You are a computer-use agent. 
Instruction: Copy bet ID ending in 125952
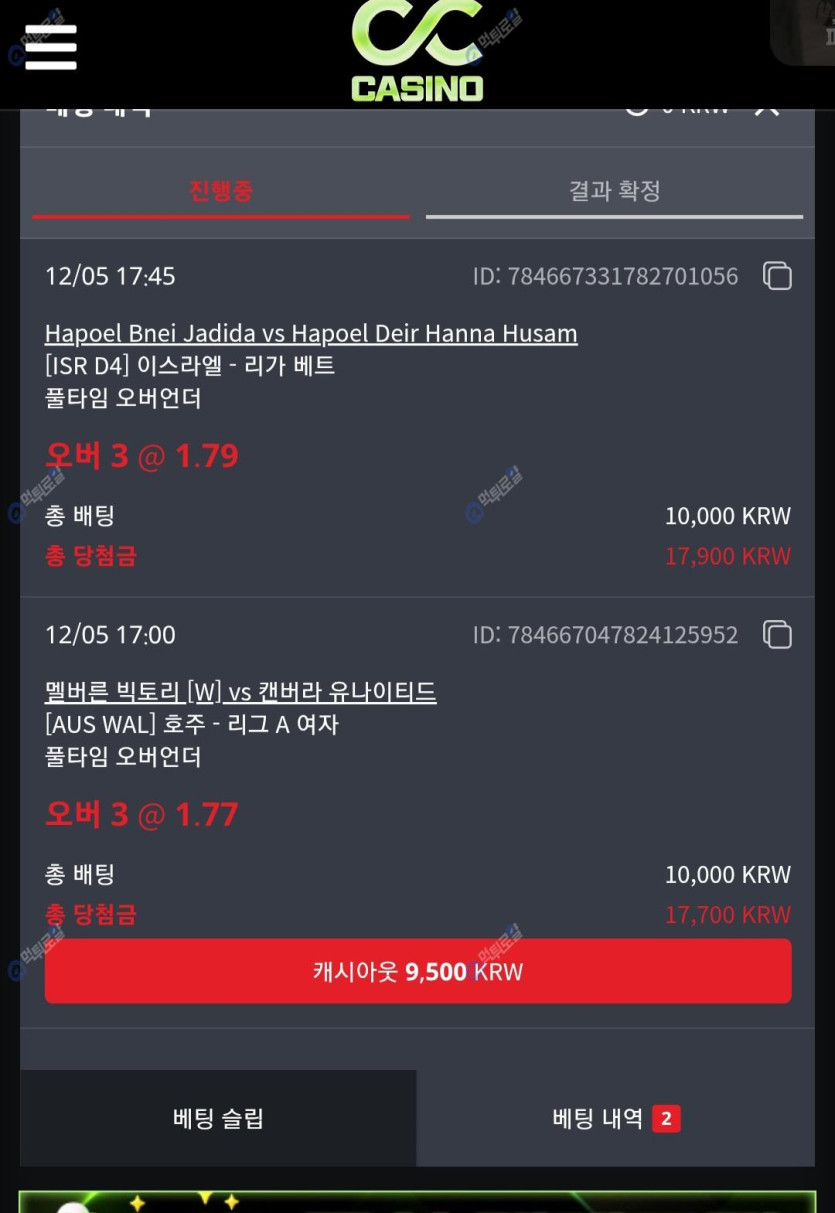(x=777, y=635)
